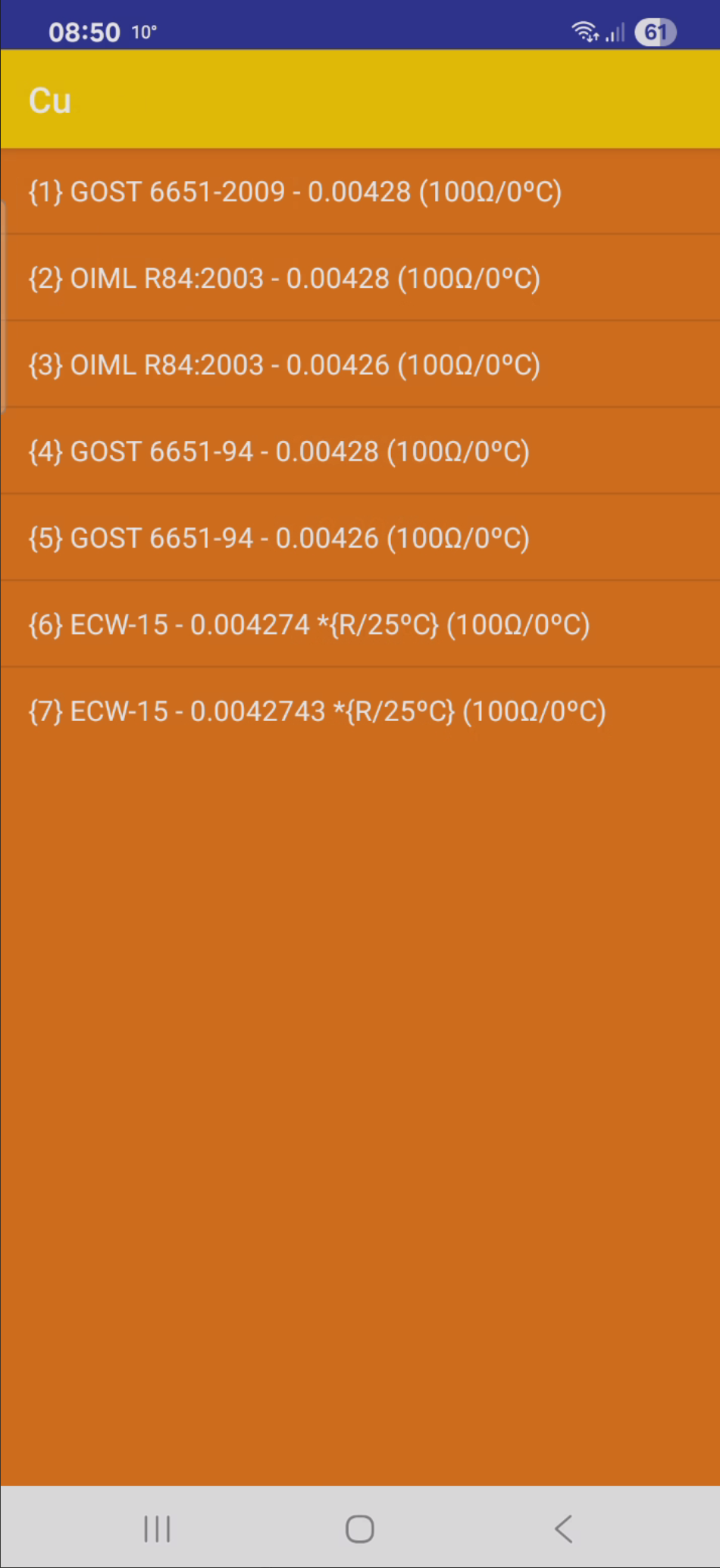
Task: Select {5} GOST 6651-94 - 0.00426 row
Action: tap(279, 539)
